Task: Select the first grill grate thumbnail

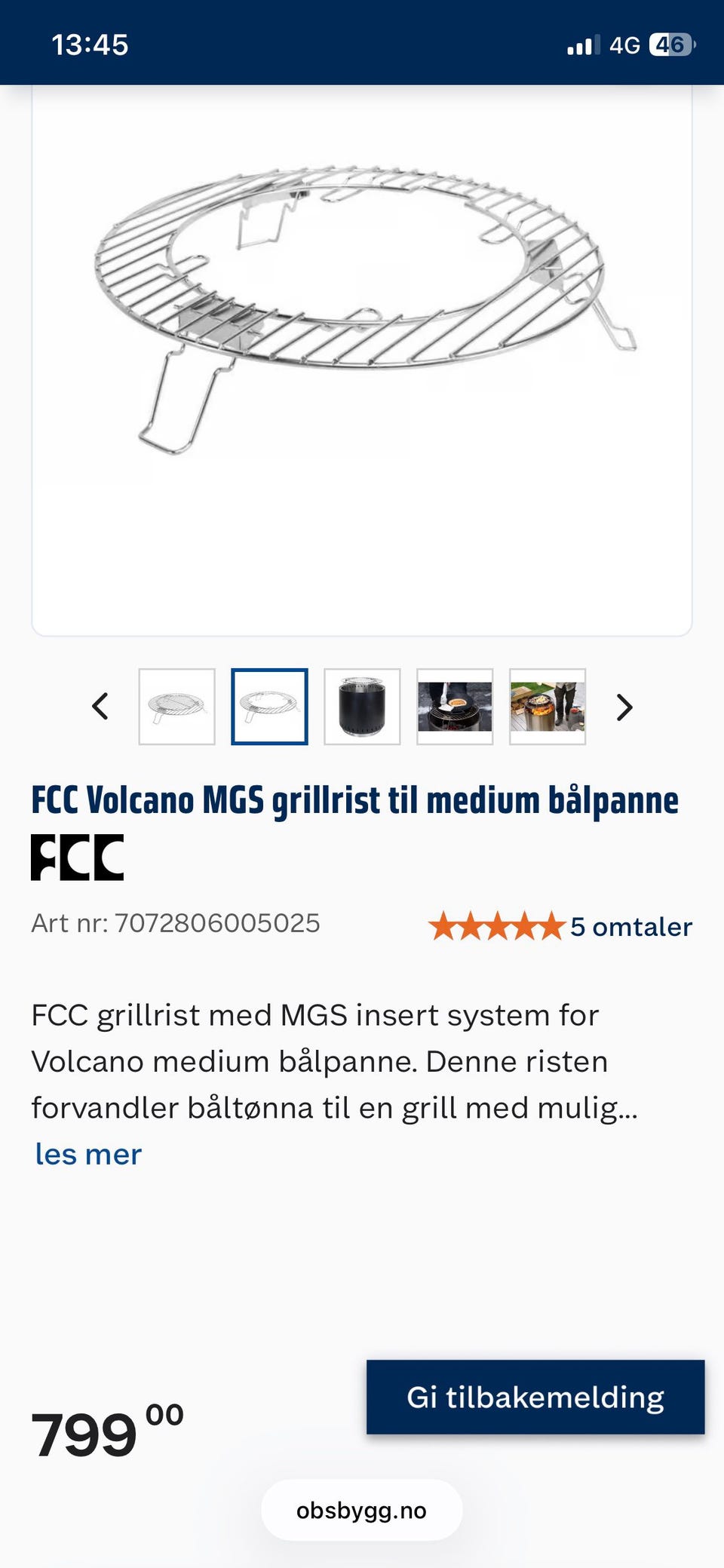Action: (177, 707)
